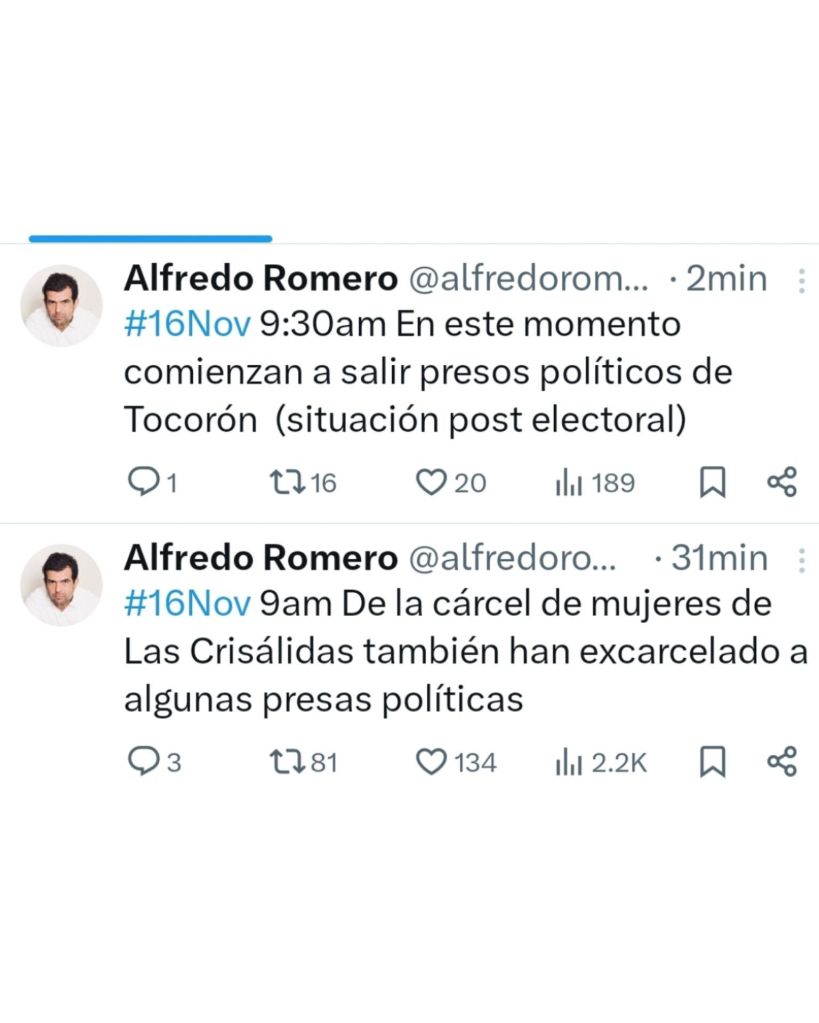
Task: Retweet the 9:30am Tocorón tweet
Action: click(x=289, y=483)
